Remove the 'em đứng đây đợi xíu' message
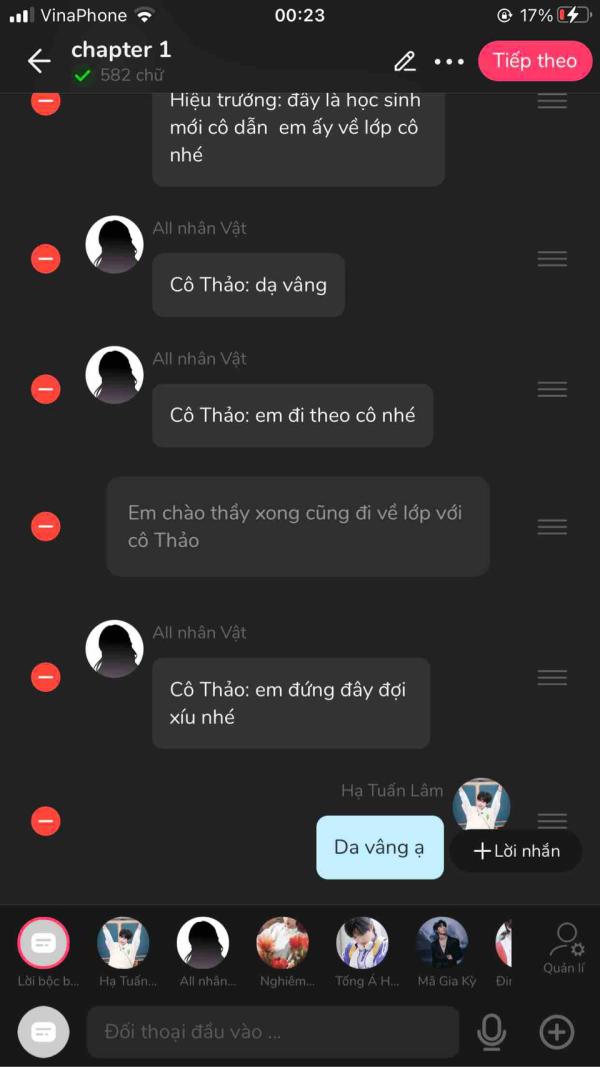 pos(46,677)
